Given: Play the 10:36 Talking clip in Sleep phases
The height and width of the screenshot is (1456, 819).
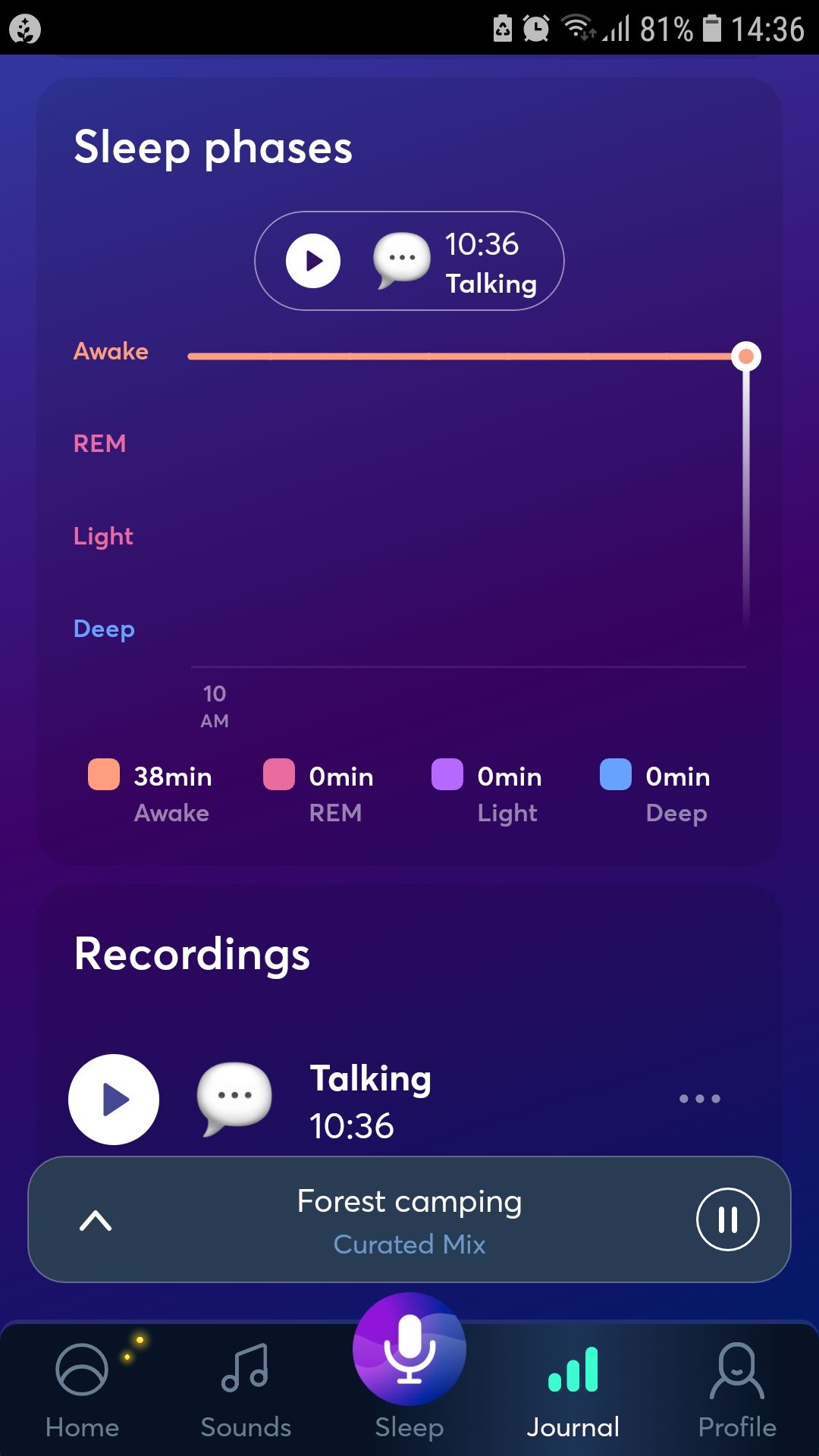Looking at the screenshot, I should coord(312,261).
